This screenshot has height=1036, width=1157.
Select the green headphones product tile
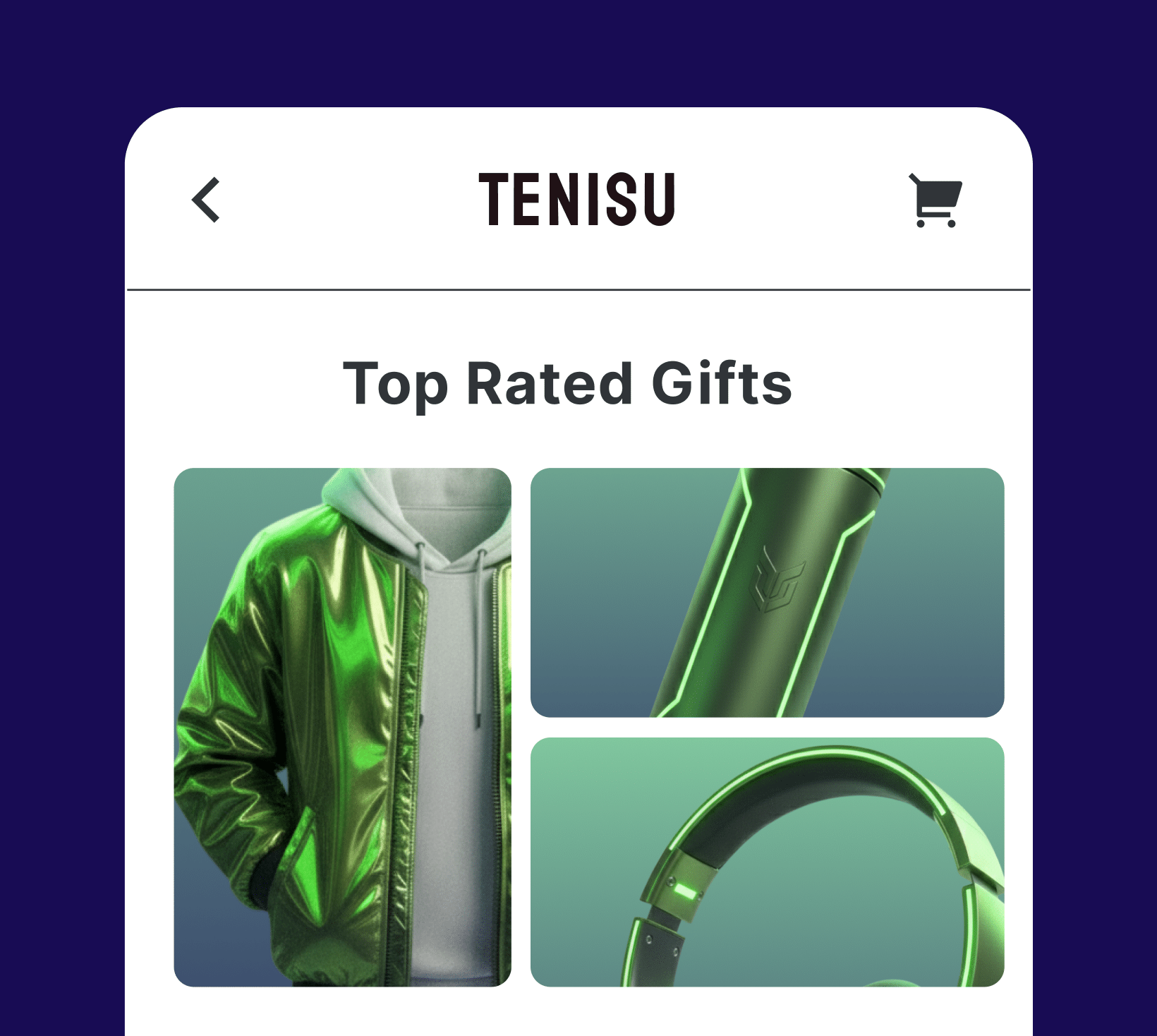click(x=767, y=862)
